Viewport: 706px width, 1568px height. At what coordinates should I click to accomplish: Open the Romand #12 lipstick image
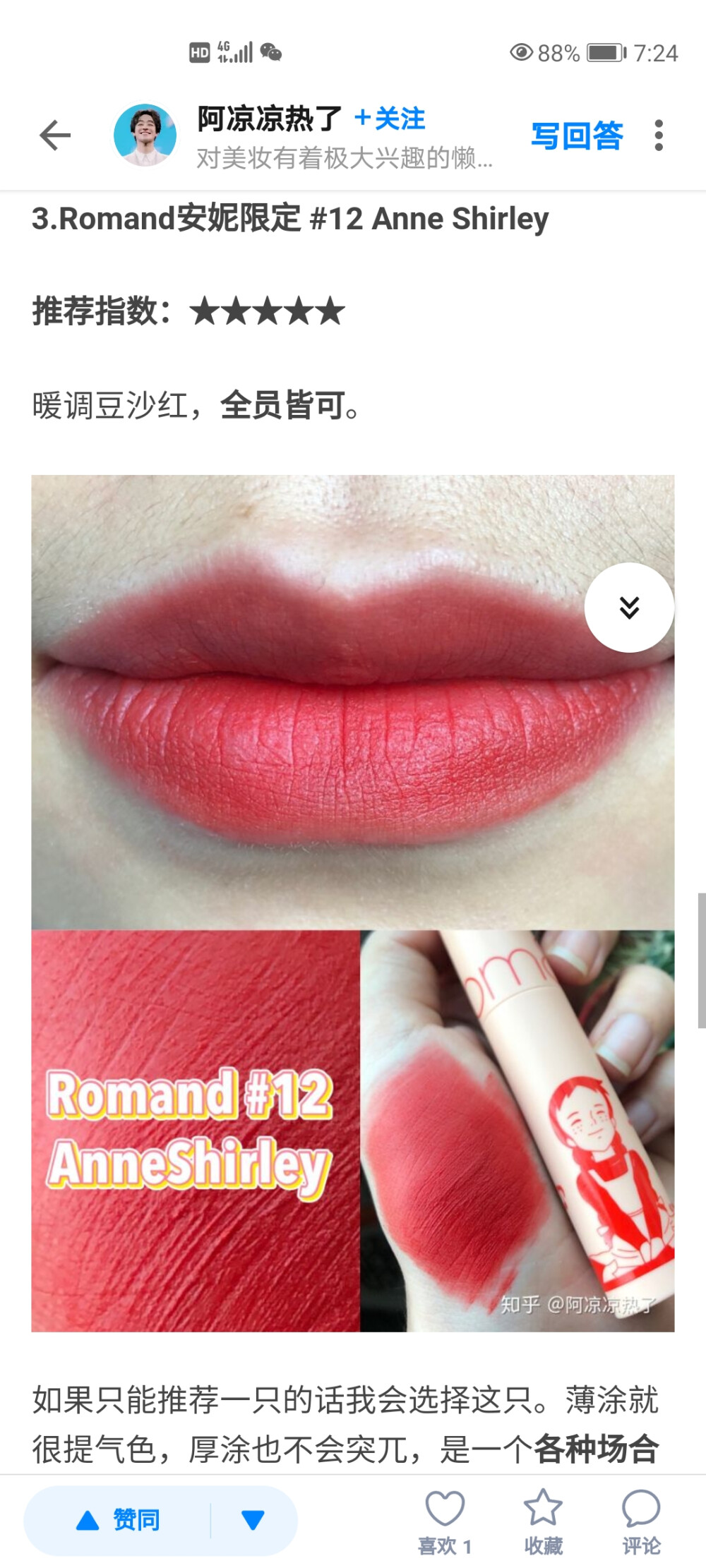click(352, 903)
